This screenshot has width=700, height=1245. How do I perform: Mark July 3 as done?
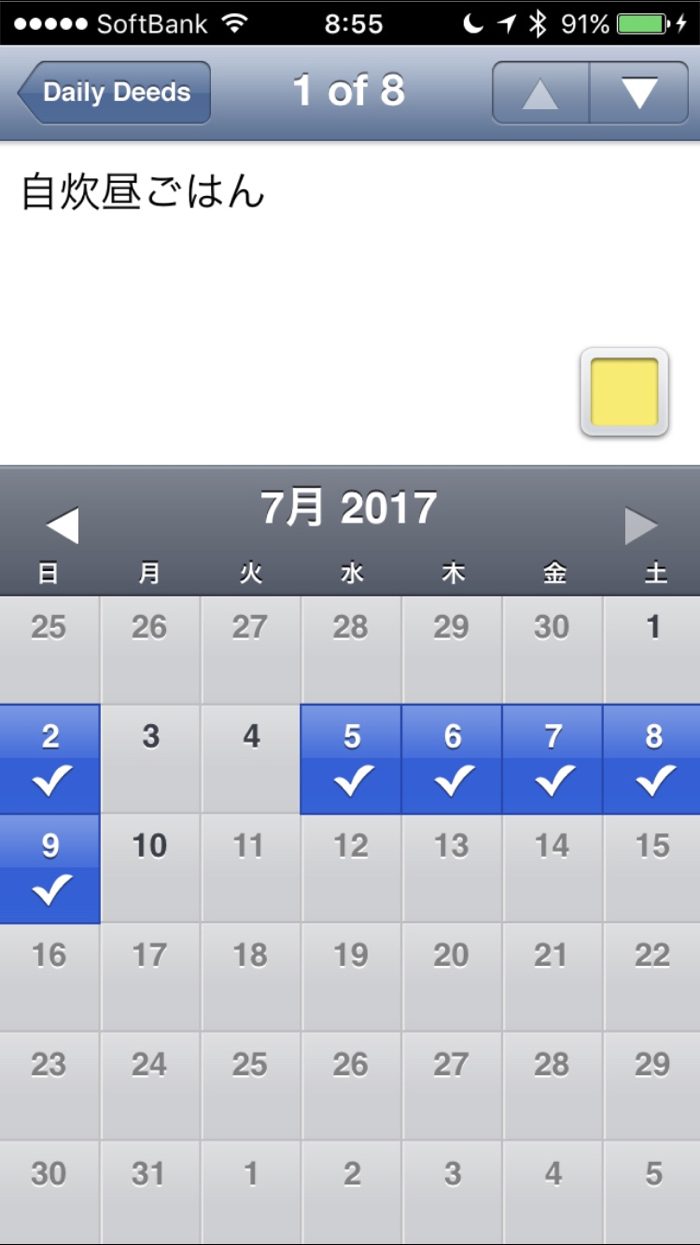[150, 759]
